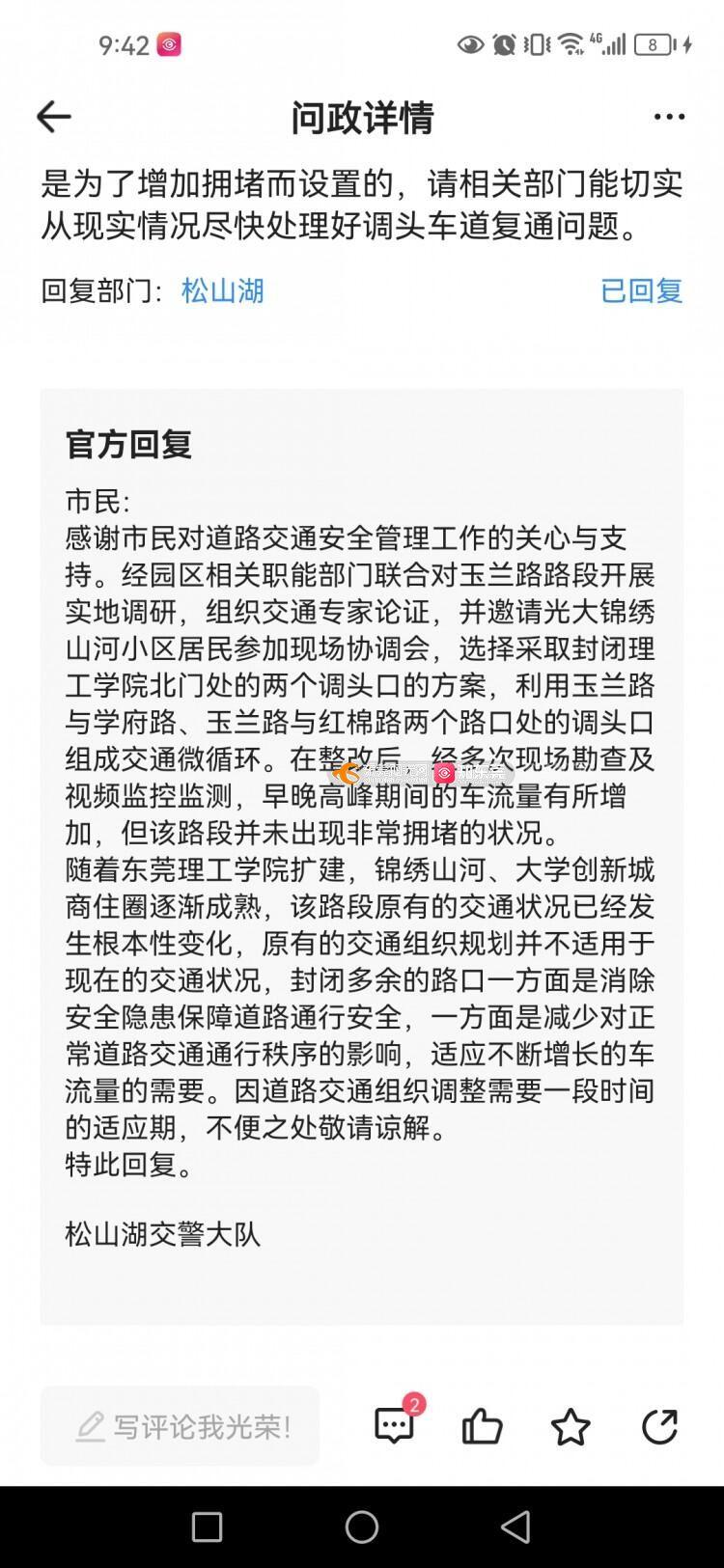Open the 松山湖 department link

pyautogui.click(x=222, y=290)
